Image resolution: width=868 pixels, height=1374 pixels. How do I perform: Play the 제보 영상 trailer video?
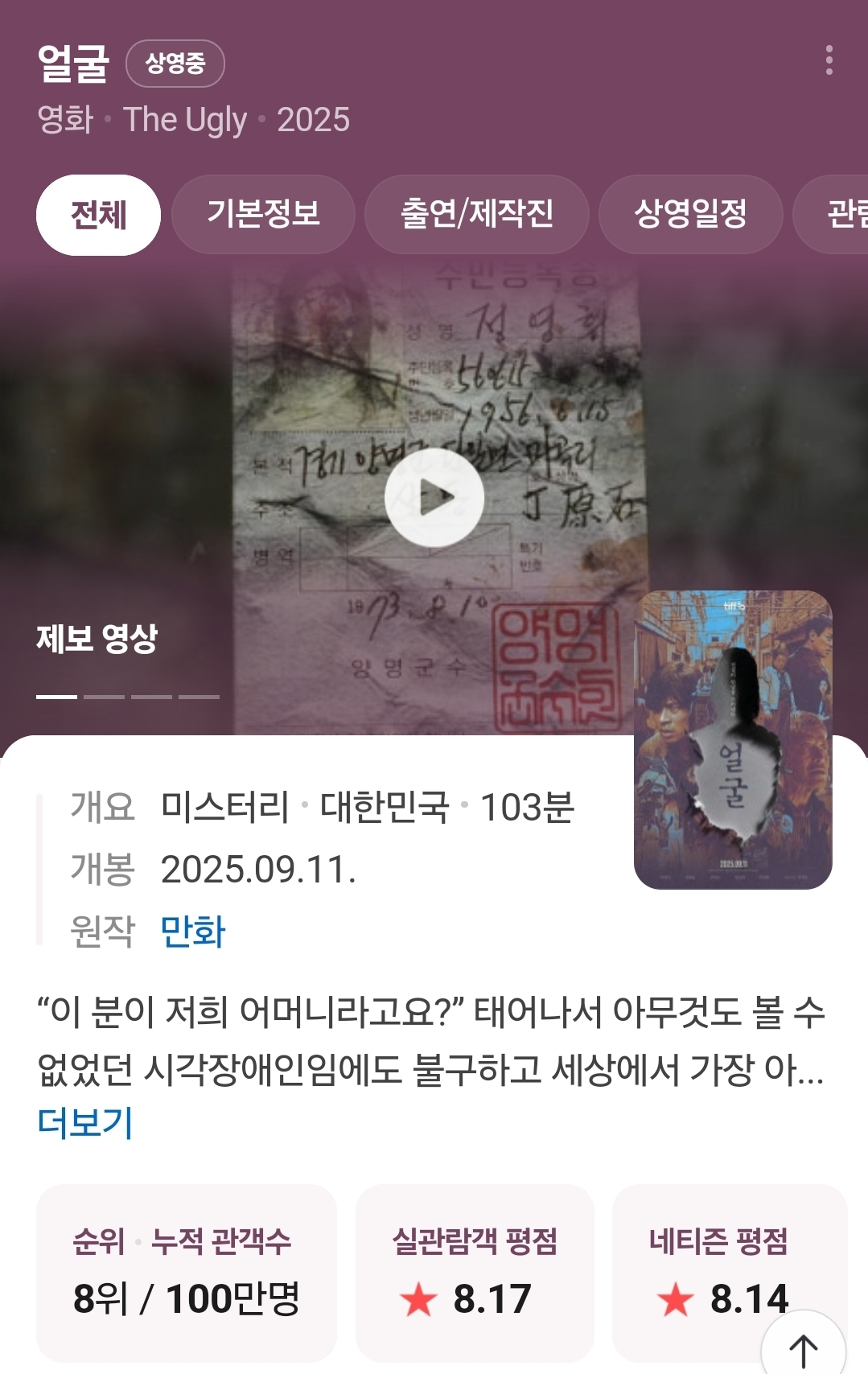pos(434,498)
